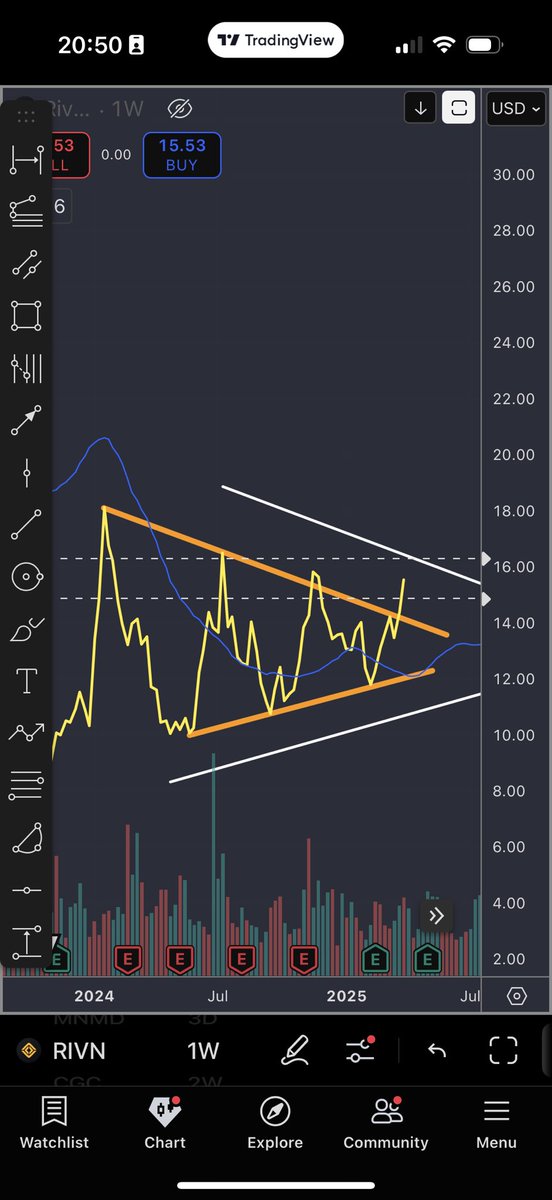Open the drawing pencil tool
552x1200 pixels.
pos(295,1050)
